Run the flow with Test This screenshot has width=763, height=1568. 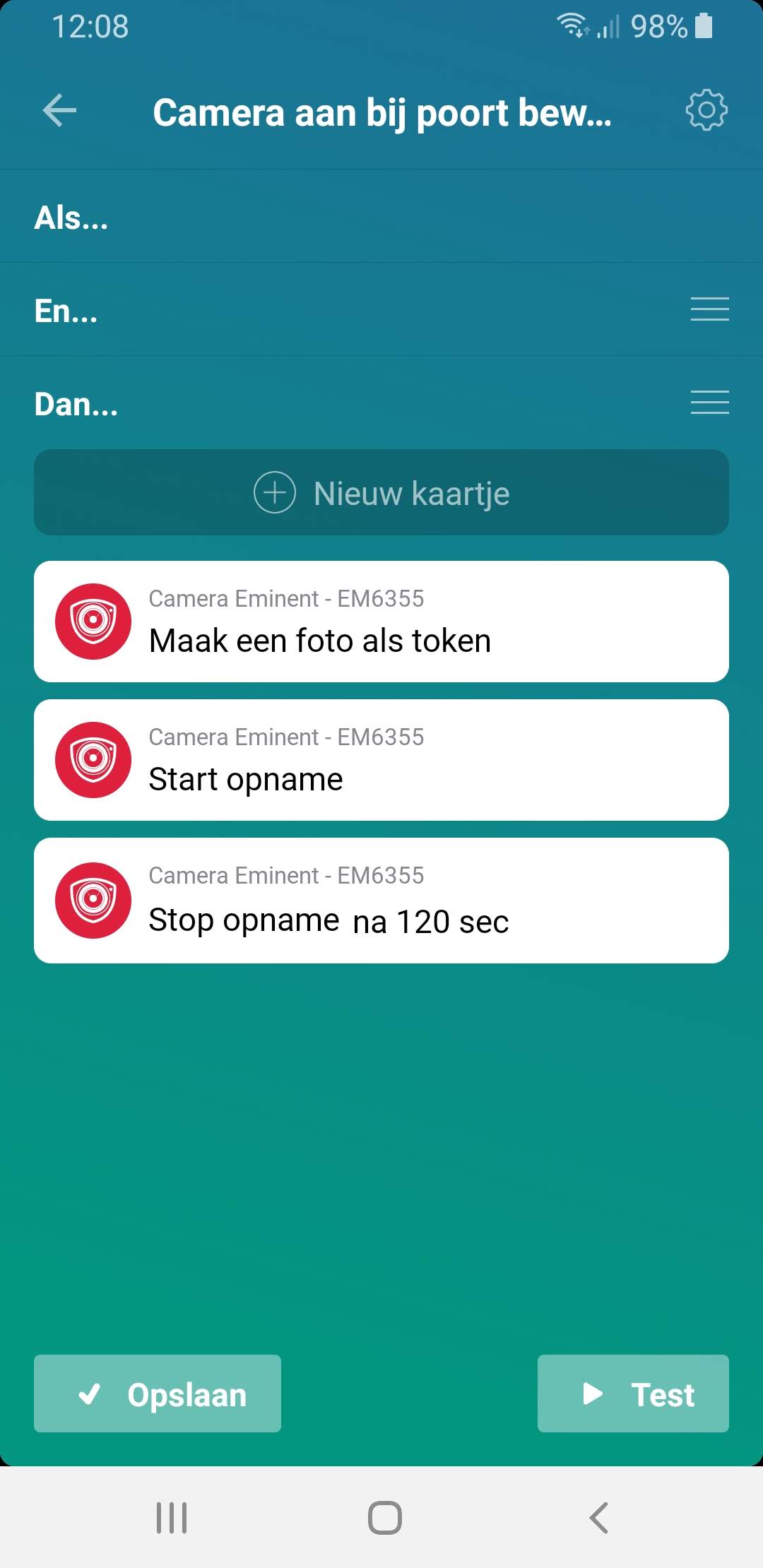click(x=633, y=1394)
